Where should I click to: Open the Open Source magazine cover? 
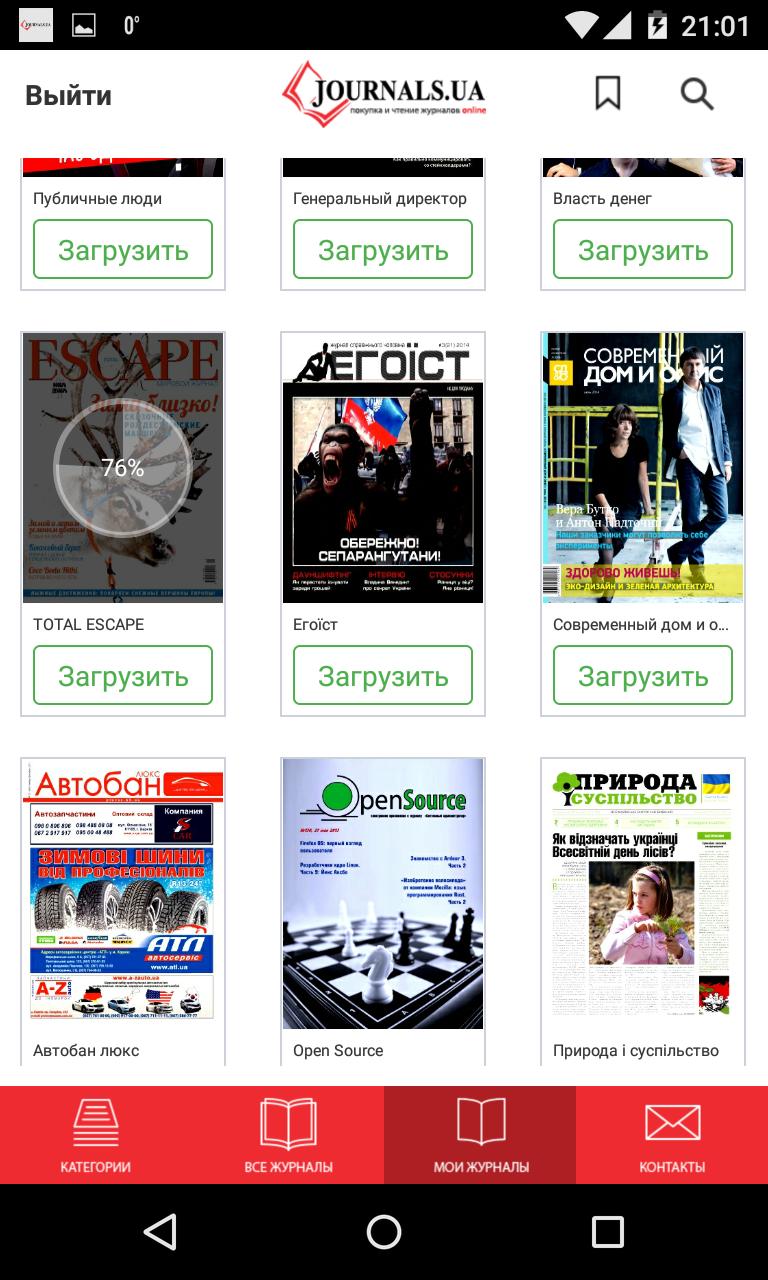pos(383,894)
